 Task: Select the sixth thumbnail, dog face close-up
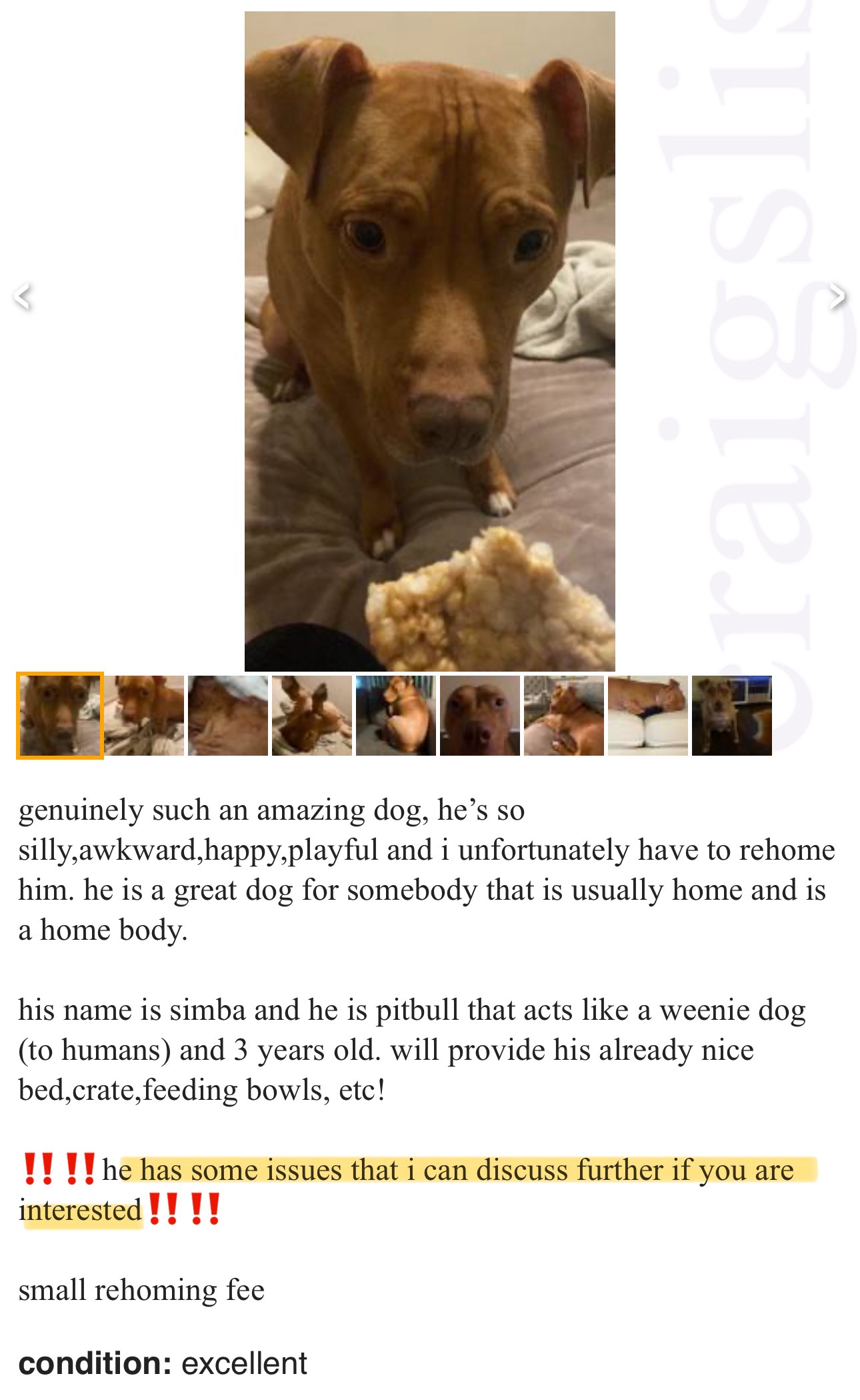pyautogui.click(x=480, y=715)
